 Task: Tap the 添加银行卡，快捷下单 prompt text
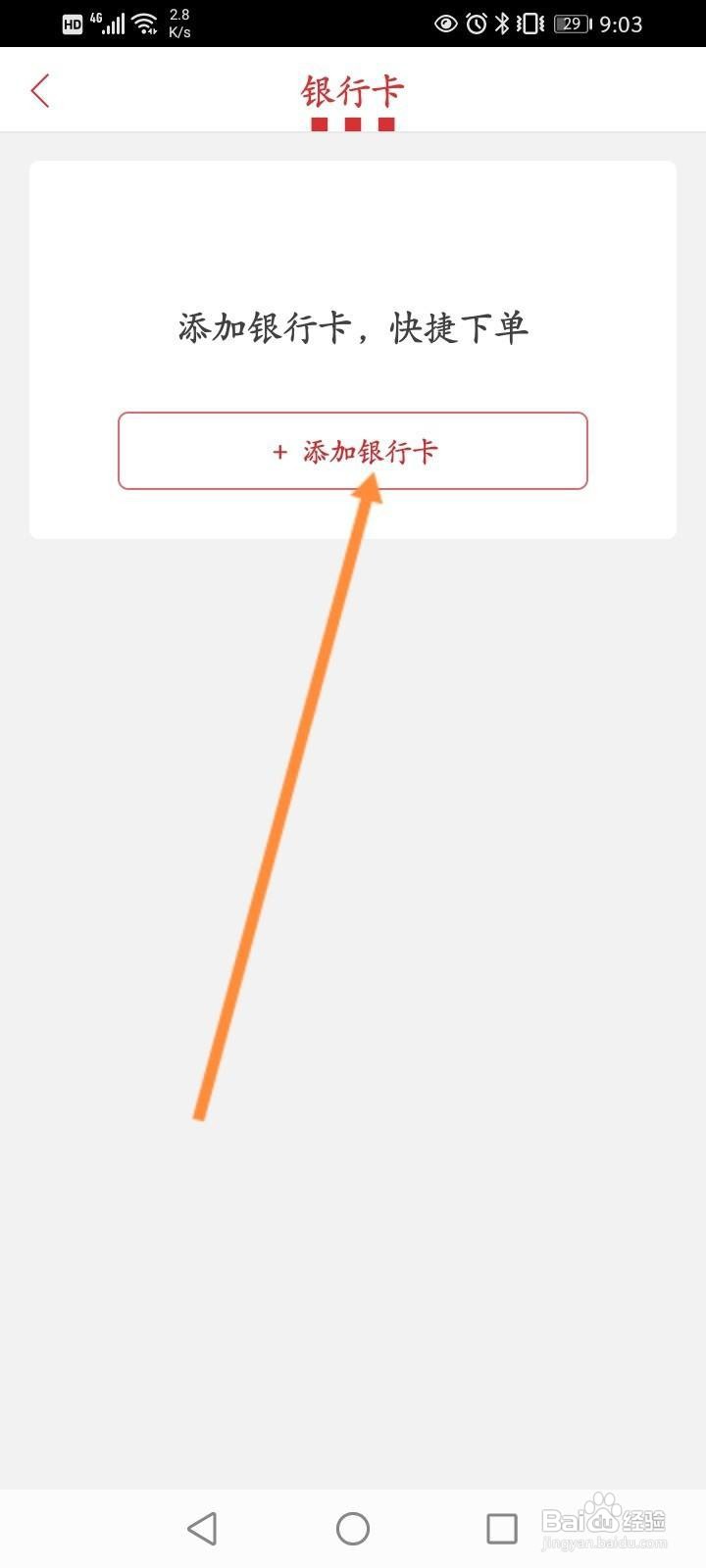click(353, 328)
